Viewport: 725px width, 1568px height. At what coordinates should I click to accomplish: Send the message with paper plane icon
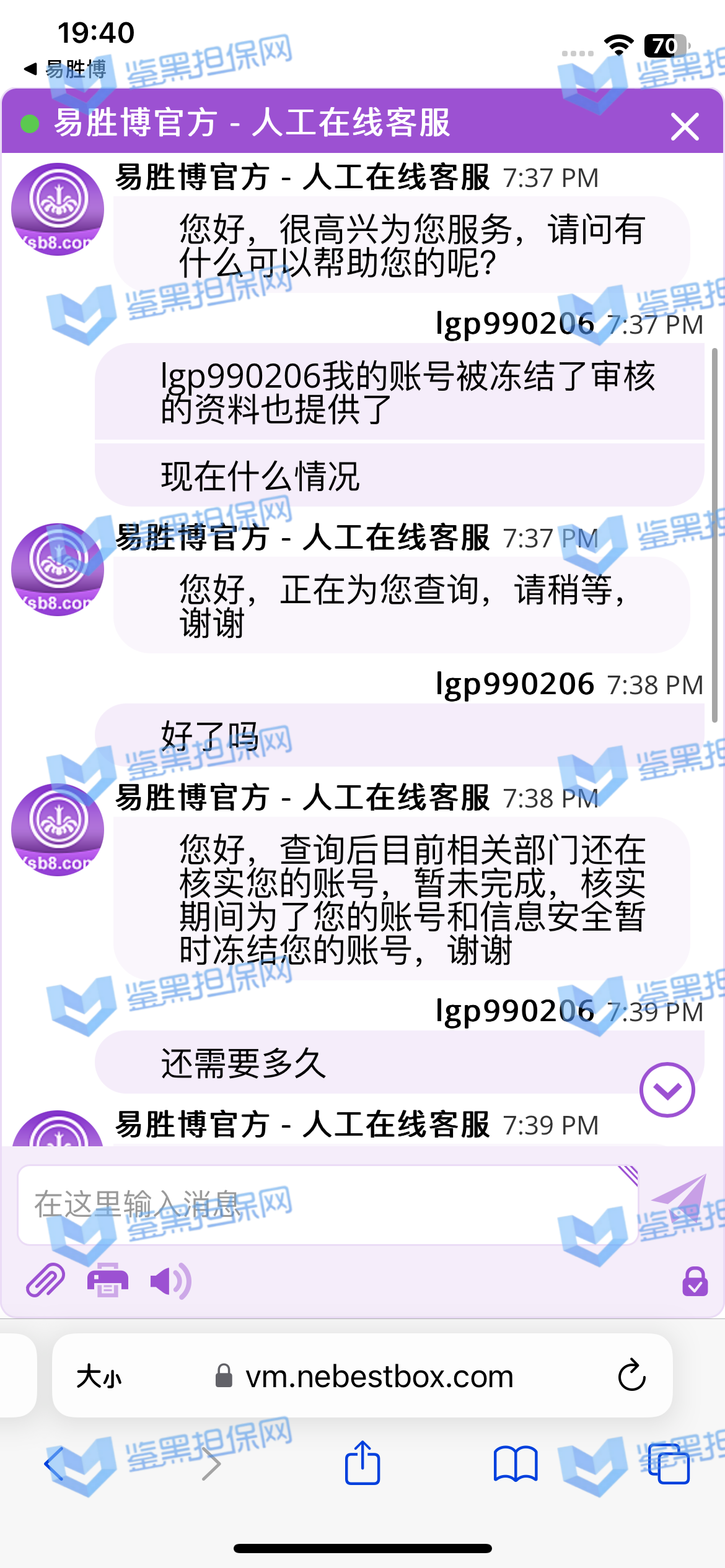pyautogui.click(x=680, y=1200)
